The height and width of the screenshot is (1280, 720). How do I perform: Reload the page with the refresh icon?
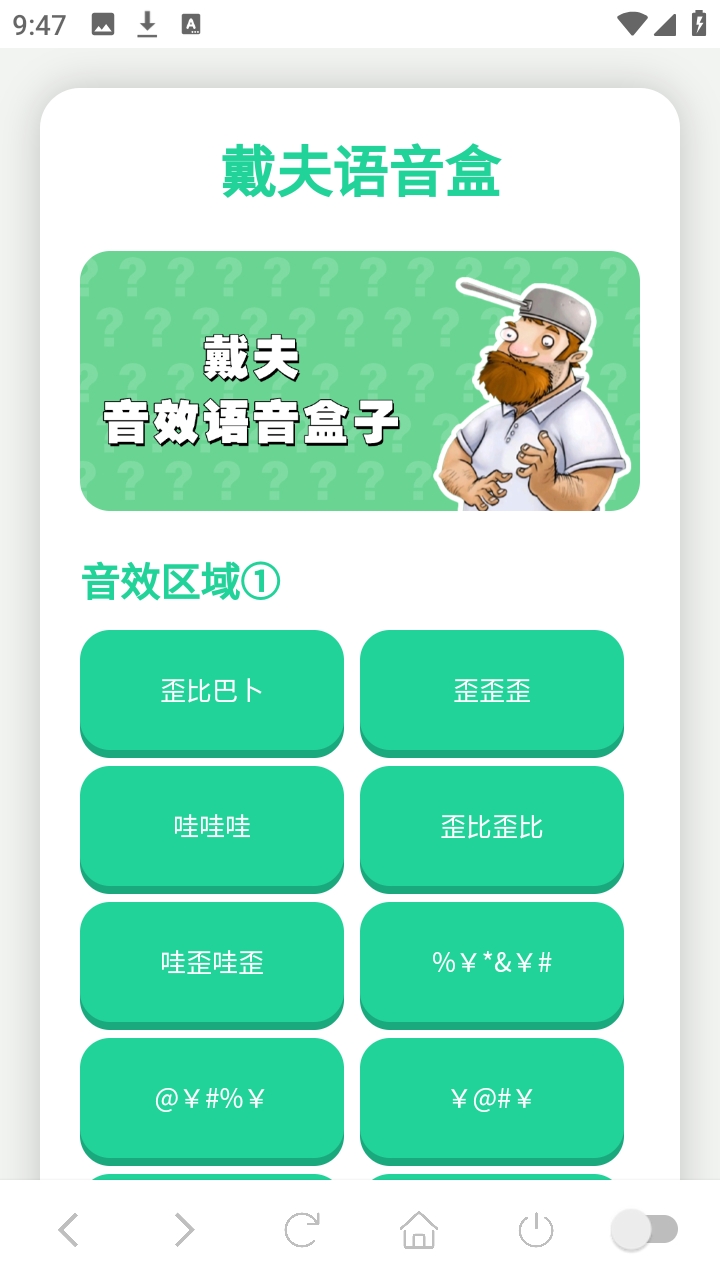(x=301, y=1229)
